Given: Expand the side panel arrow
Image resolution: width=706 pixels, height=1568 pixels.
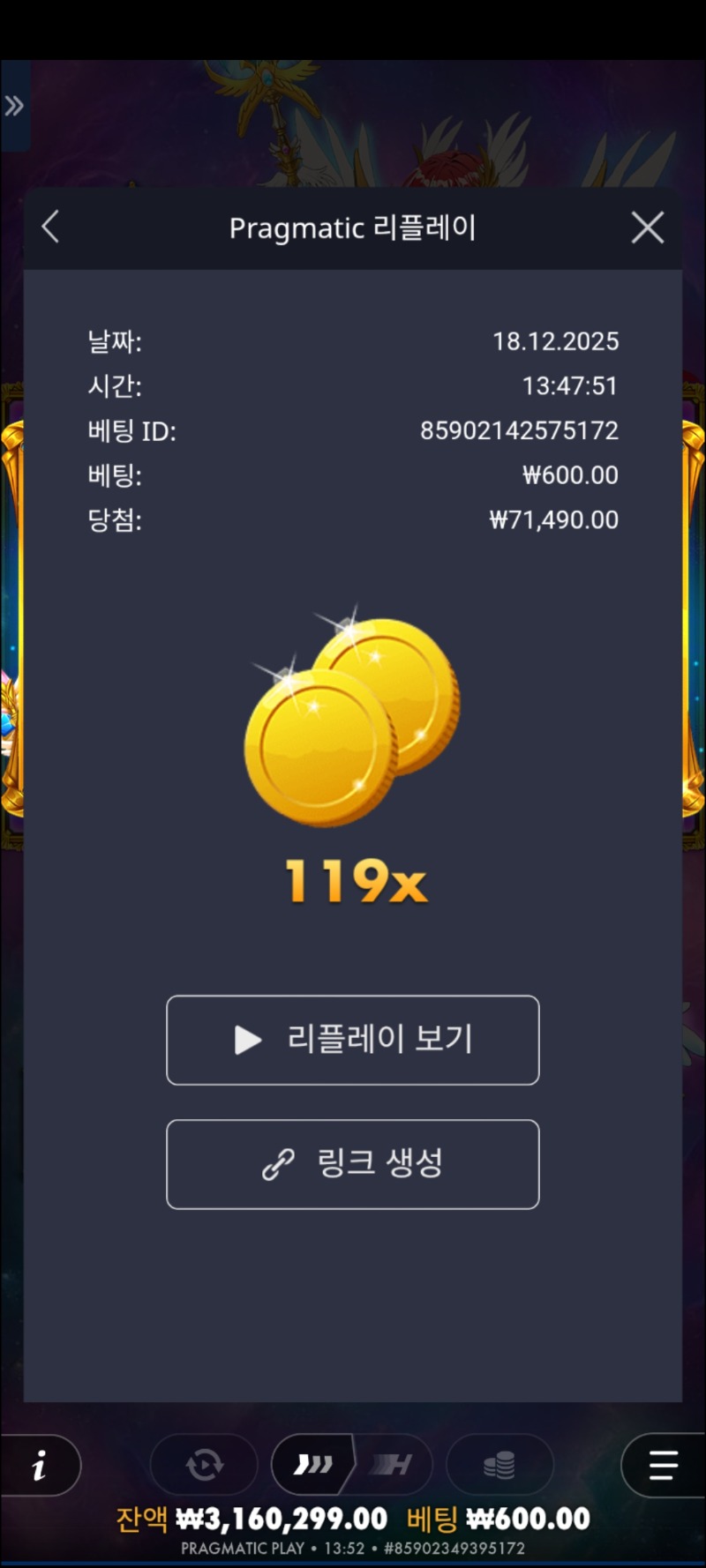Looking at the screenshot, I should (x=14, y=107).
